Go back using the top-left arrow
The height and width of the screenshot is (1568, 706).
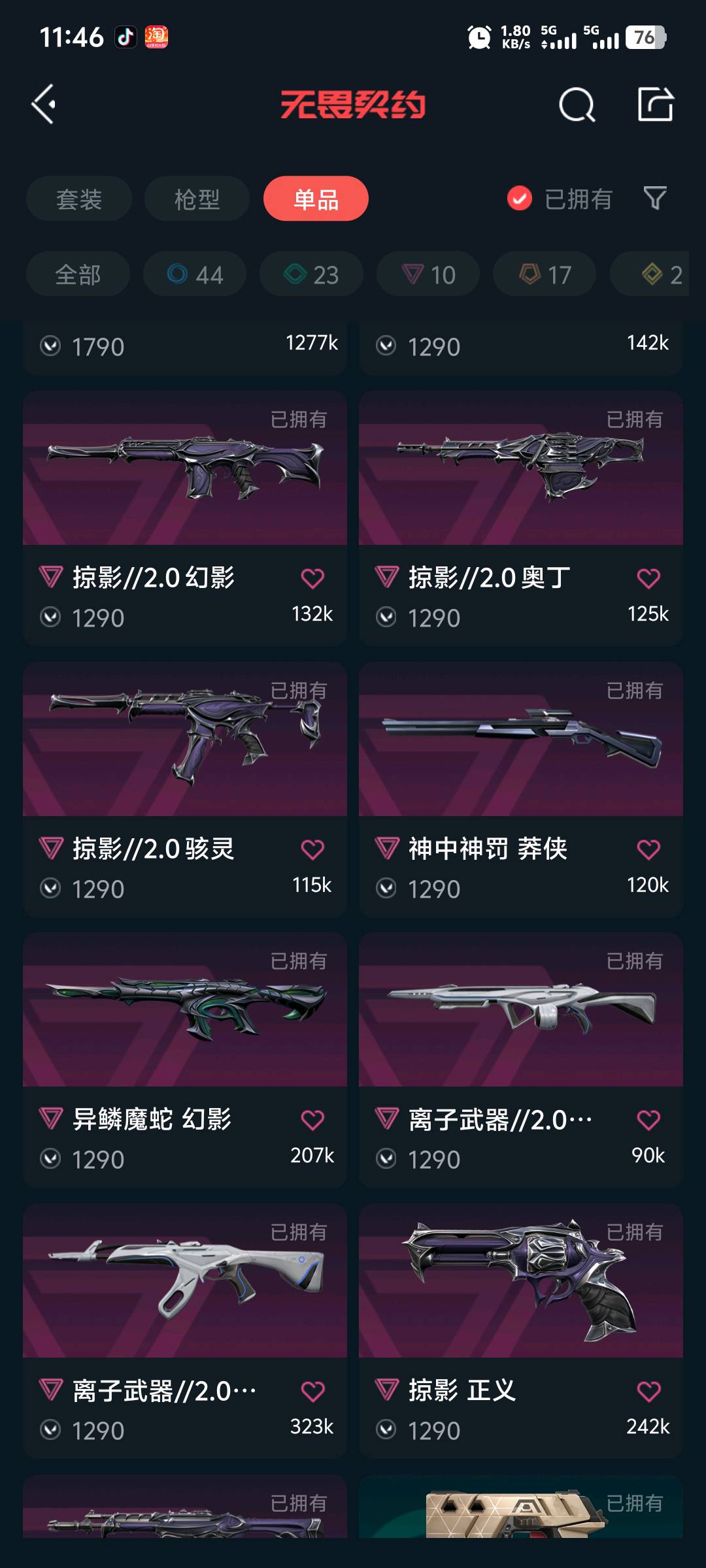tap(44, 105)
